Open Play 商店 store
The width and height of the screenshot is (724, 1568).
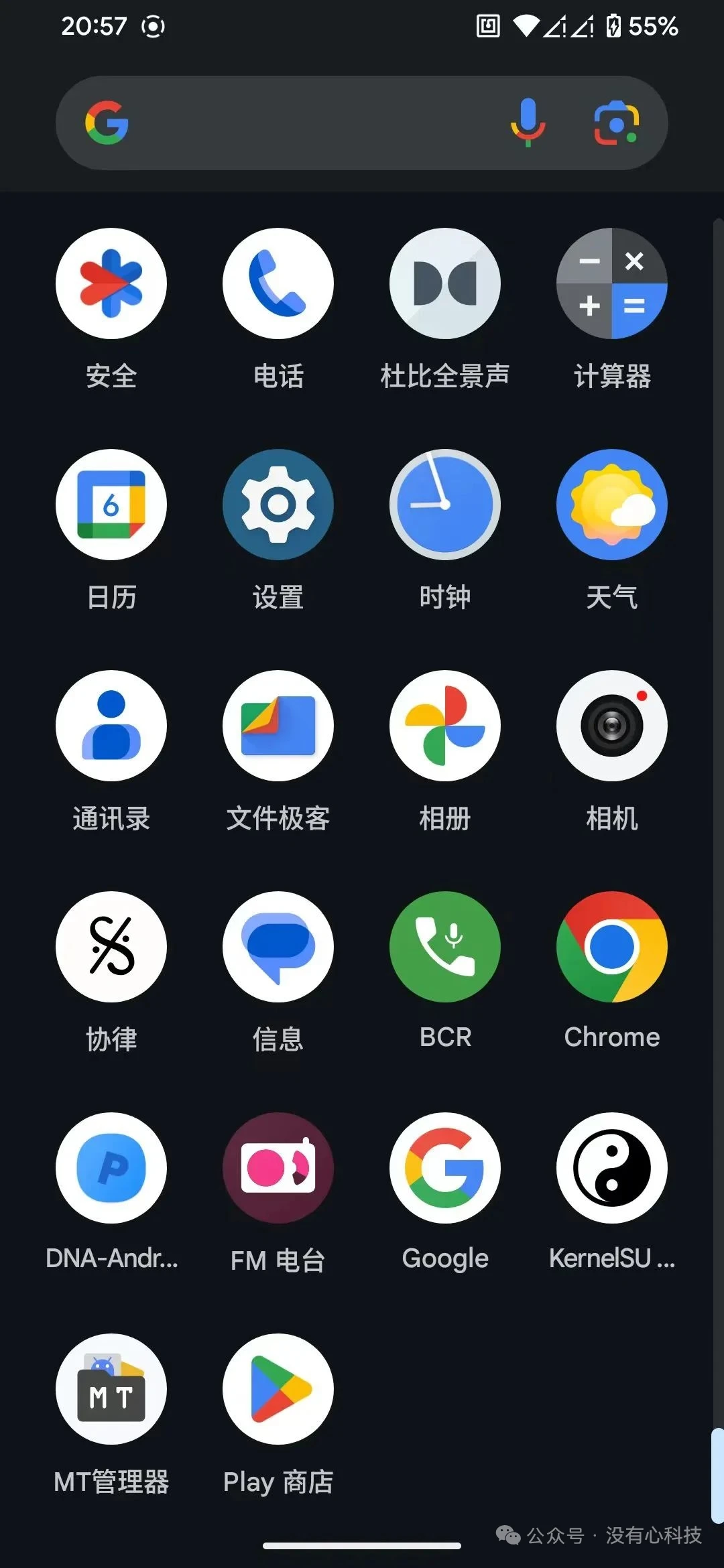[x=278, y=1389]
